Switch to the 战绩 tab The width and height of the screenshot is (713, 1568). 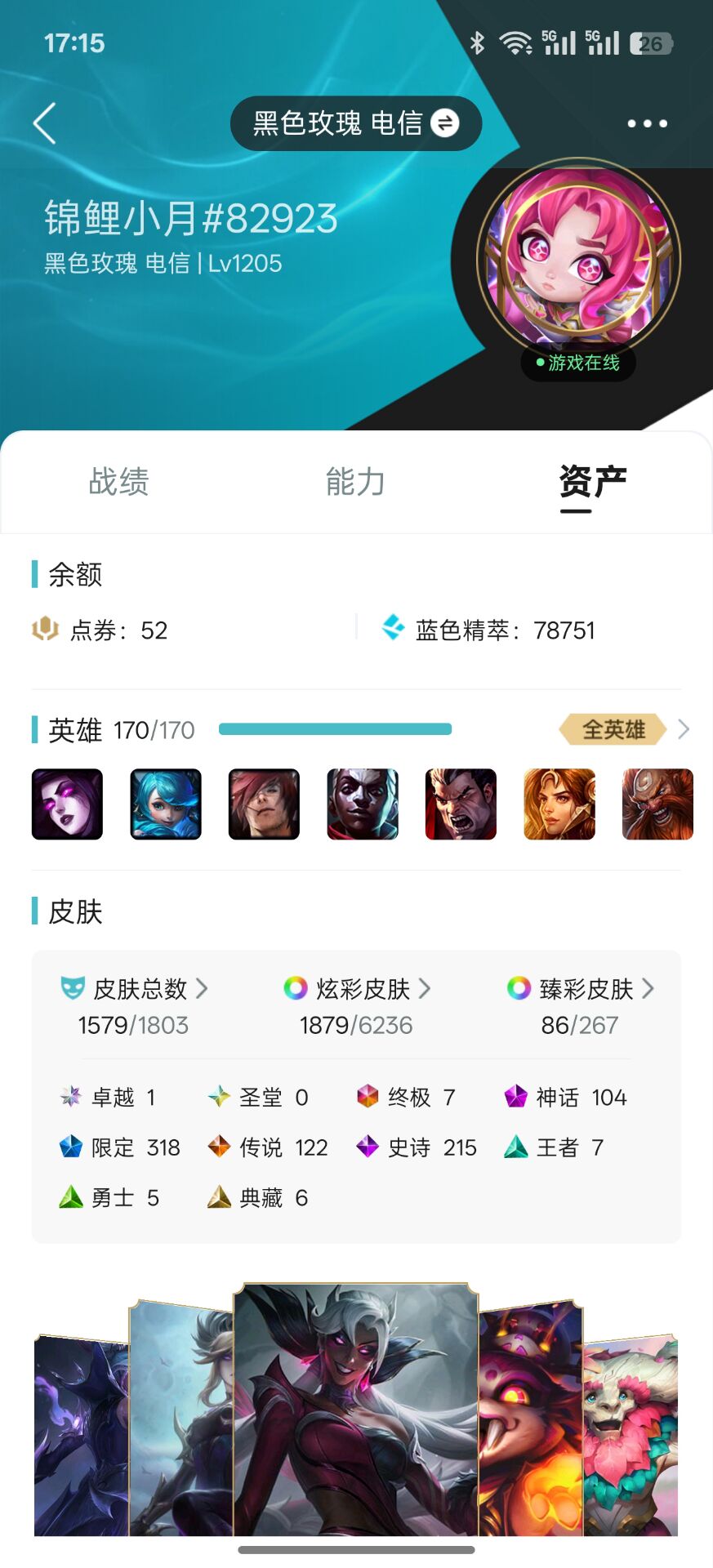[118, 482]
